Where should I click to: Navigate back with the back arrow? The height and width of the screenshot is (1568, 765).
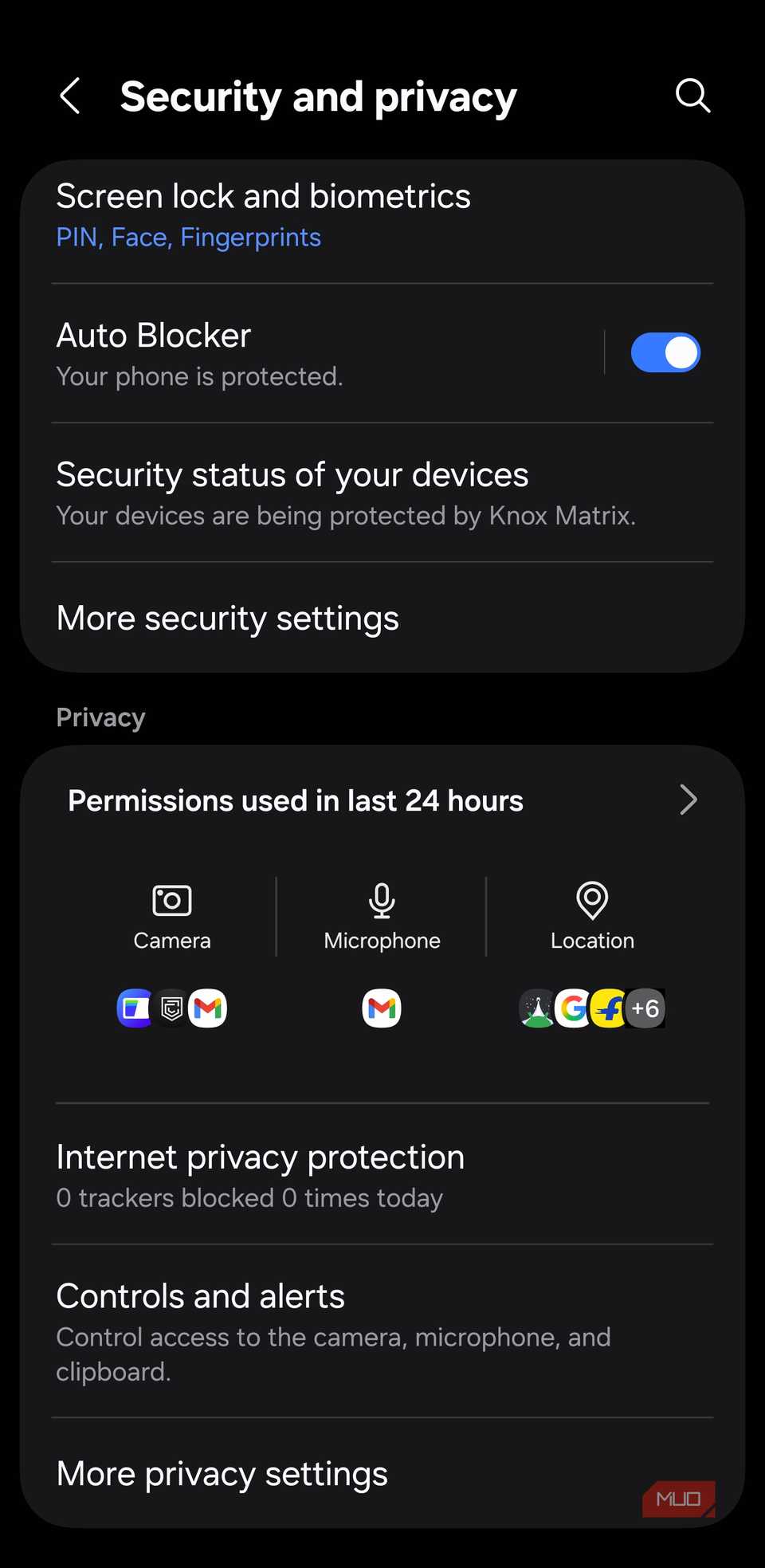coord(69,96)
